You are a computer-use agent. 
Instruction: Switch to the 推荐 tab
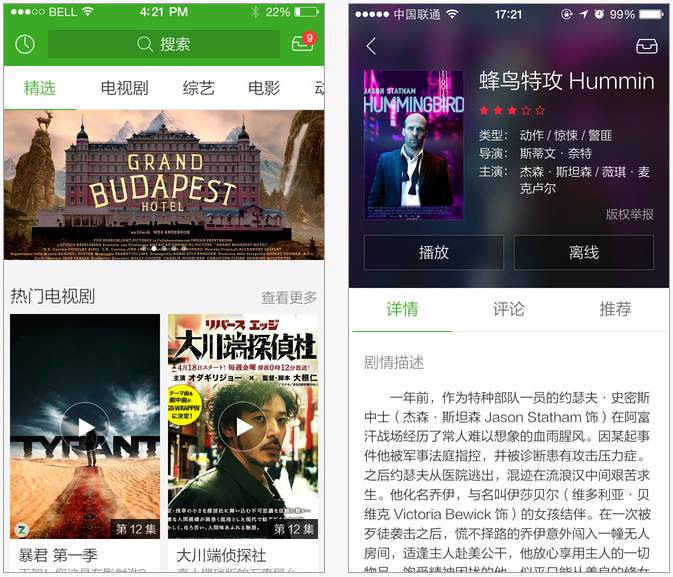[615, 309]
